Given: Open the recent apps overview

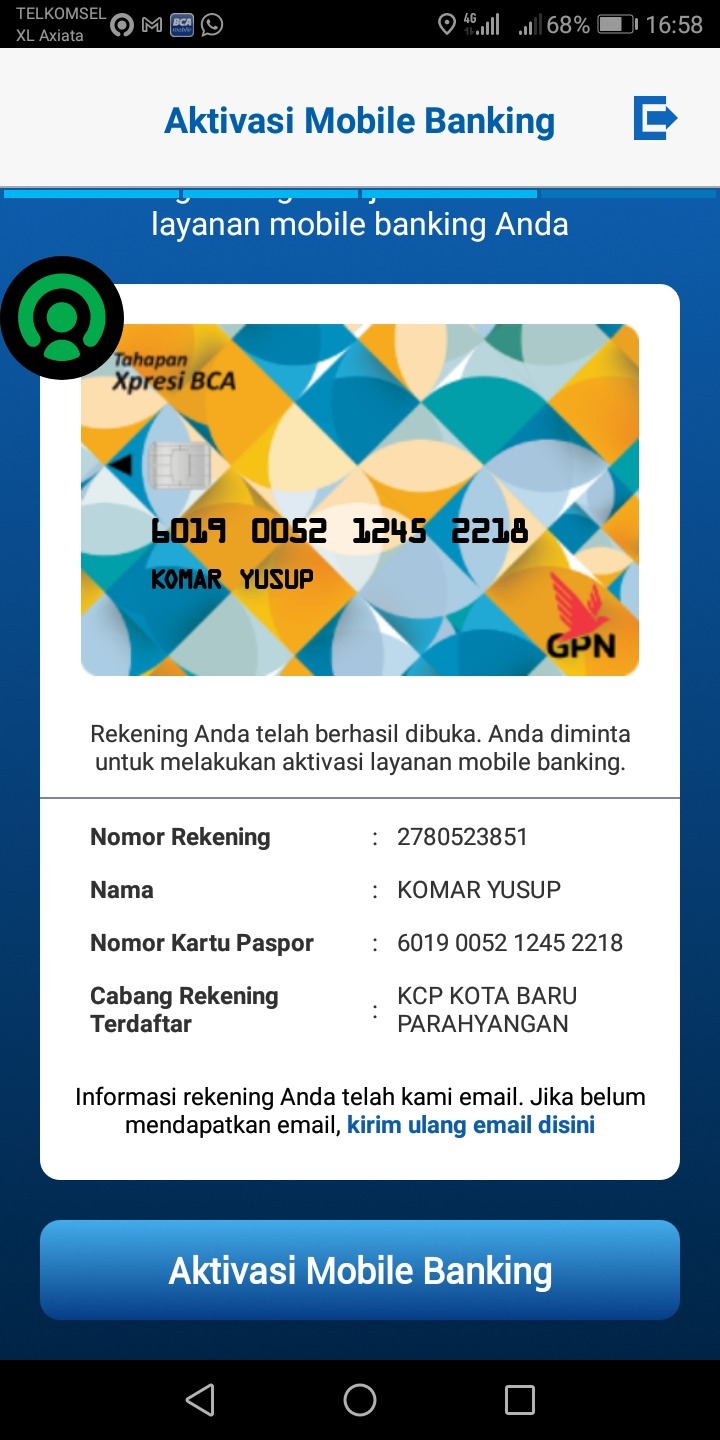Looking at the screenshot, I should (x=519, y=1399).
